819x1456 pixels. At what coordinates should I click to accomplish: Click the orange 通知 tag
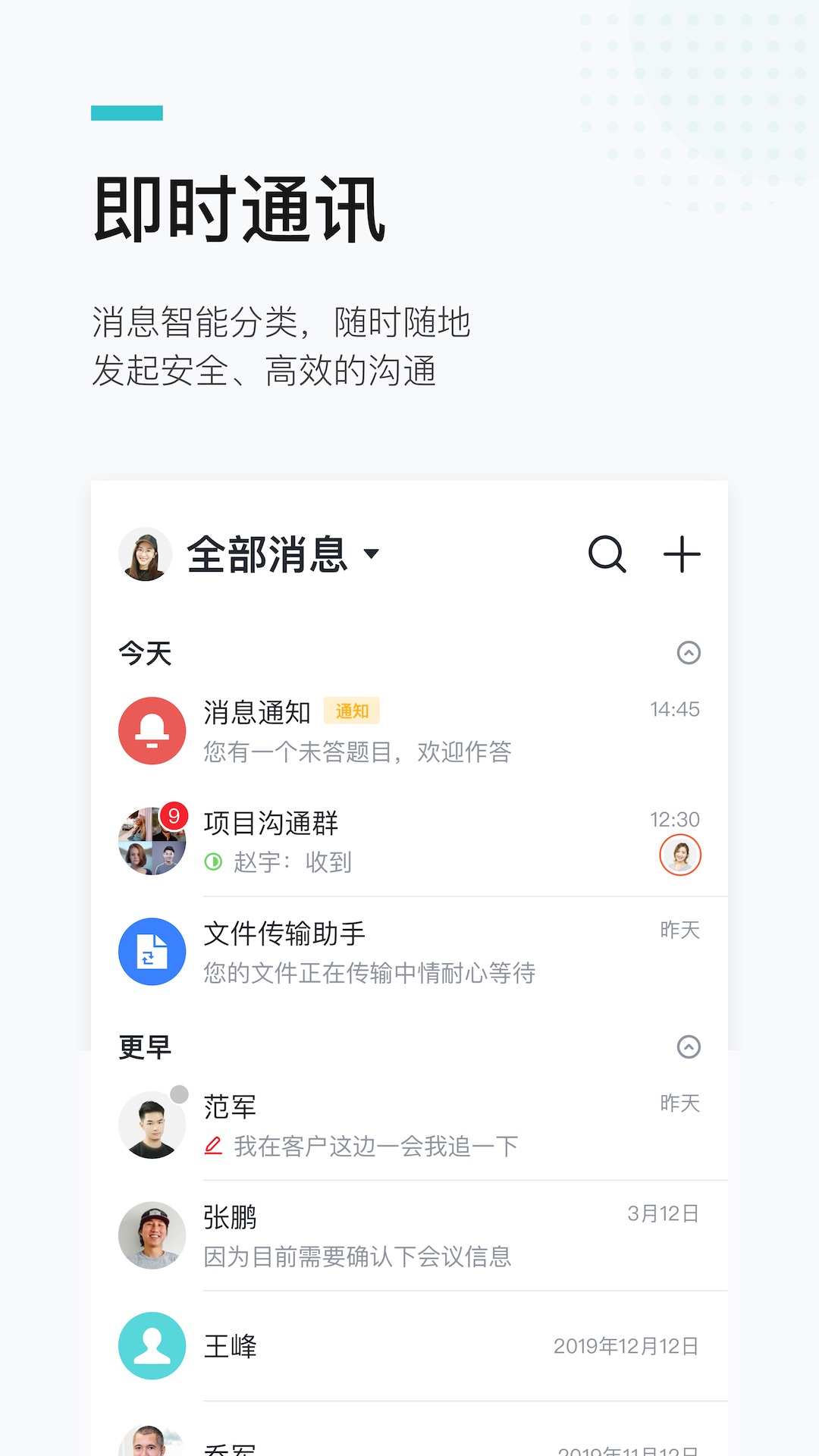click(353, 711)
